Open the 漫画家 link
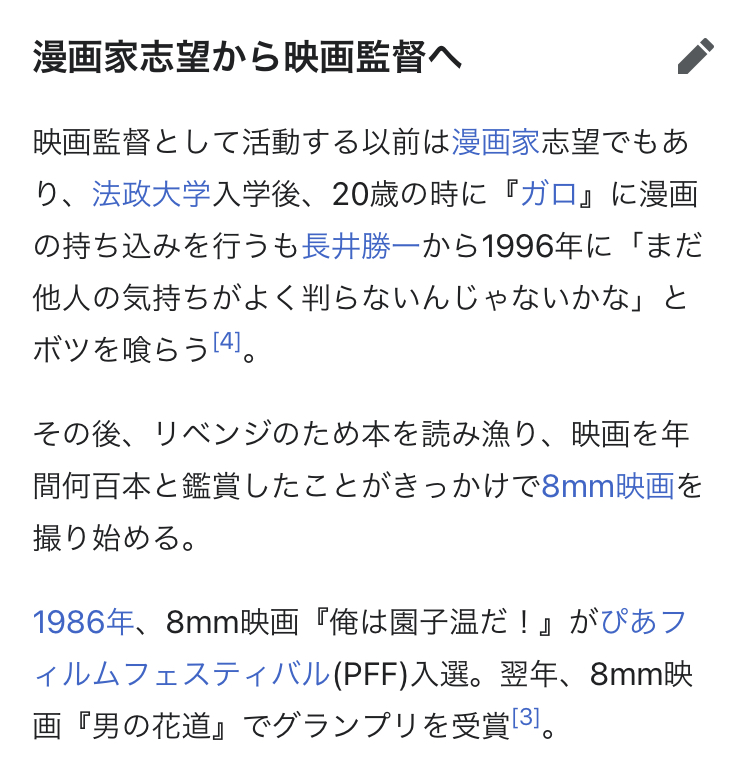Viewport: 750px width, 768px height. click(495, 143)
